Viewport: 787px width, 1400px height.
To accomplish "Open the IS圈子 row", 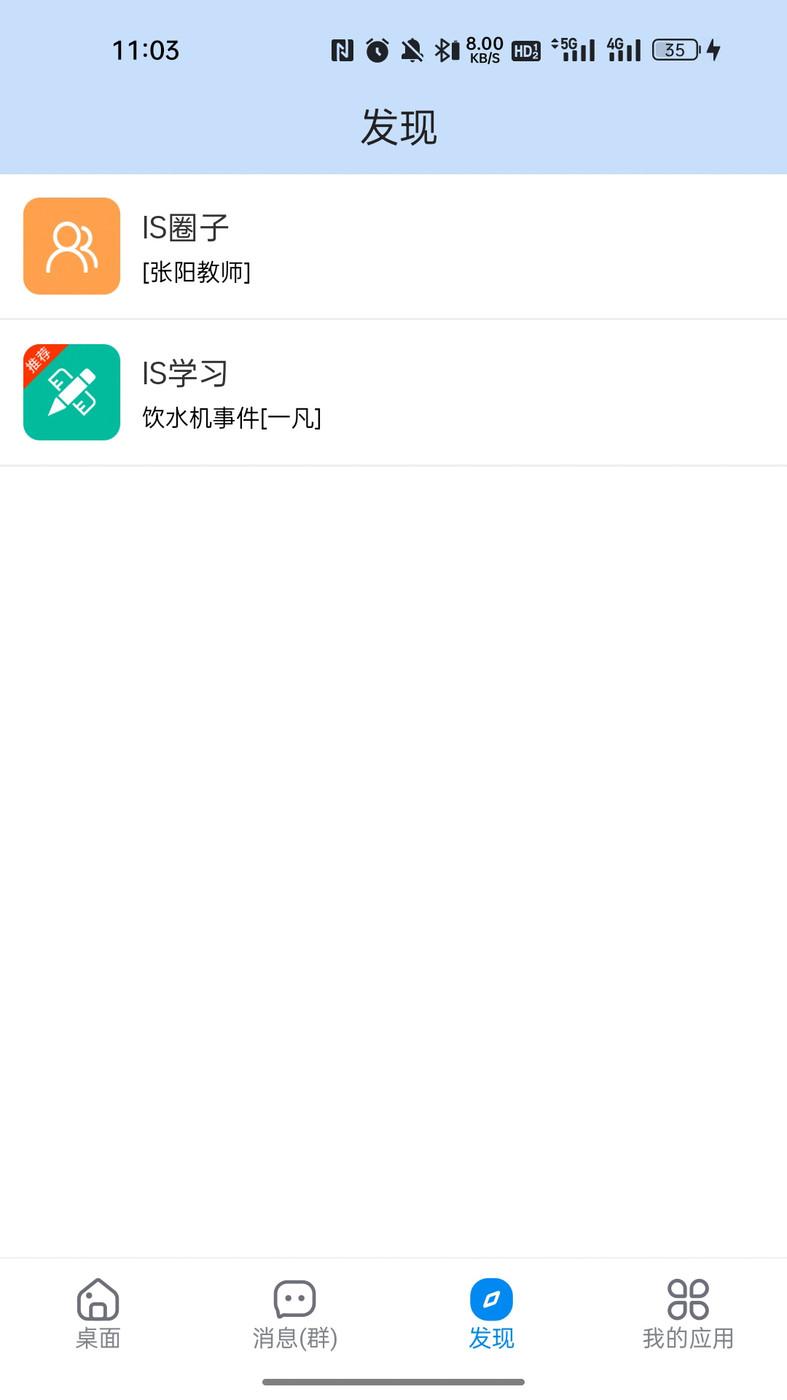I will pyautogui.click(x=393, y=247).
